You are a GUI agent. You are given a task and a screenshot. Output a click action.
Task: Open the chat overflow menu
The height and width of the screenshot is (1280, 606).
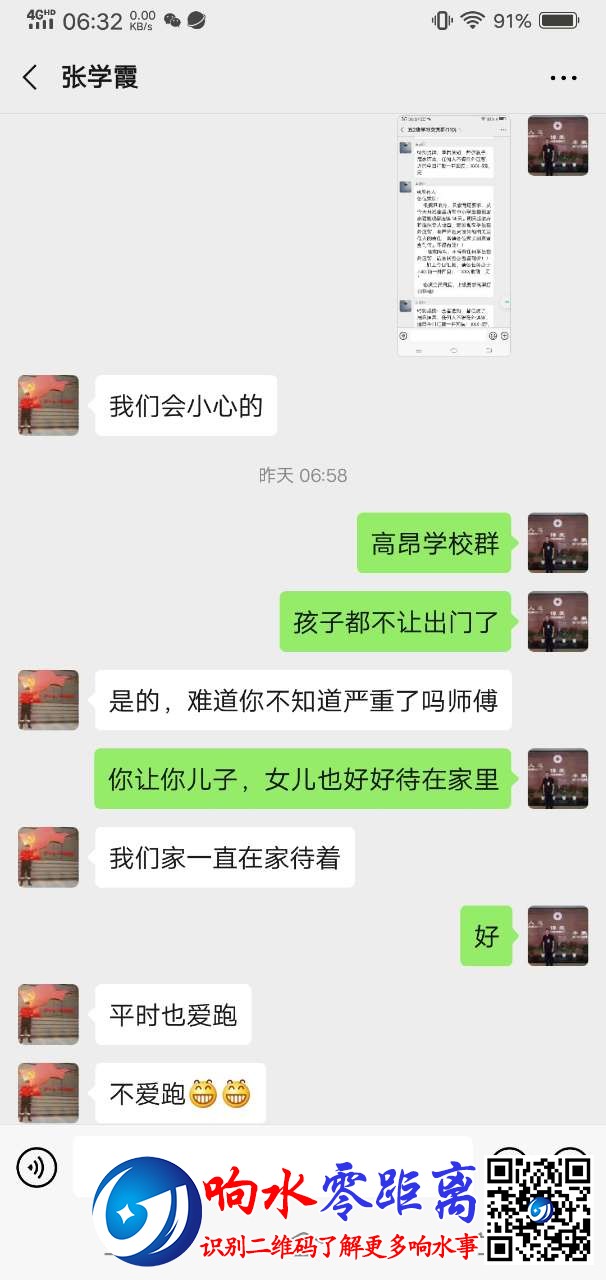pos(563,77)
